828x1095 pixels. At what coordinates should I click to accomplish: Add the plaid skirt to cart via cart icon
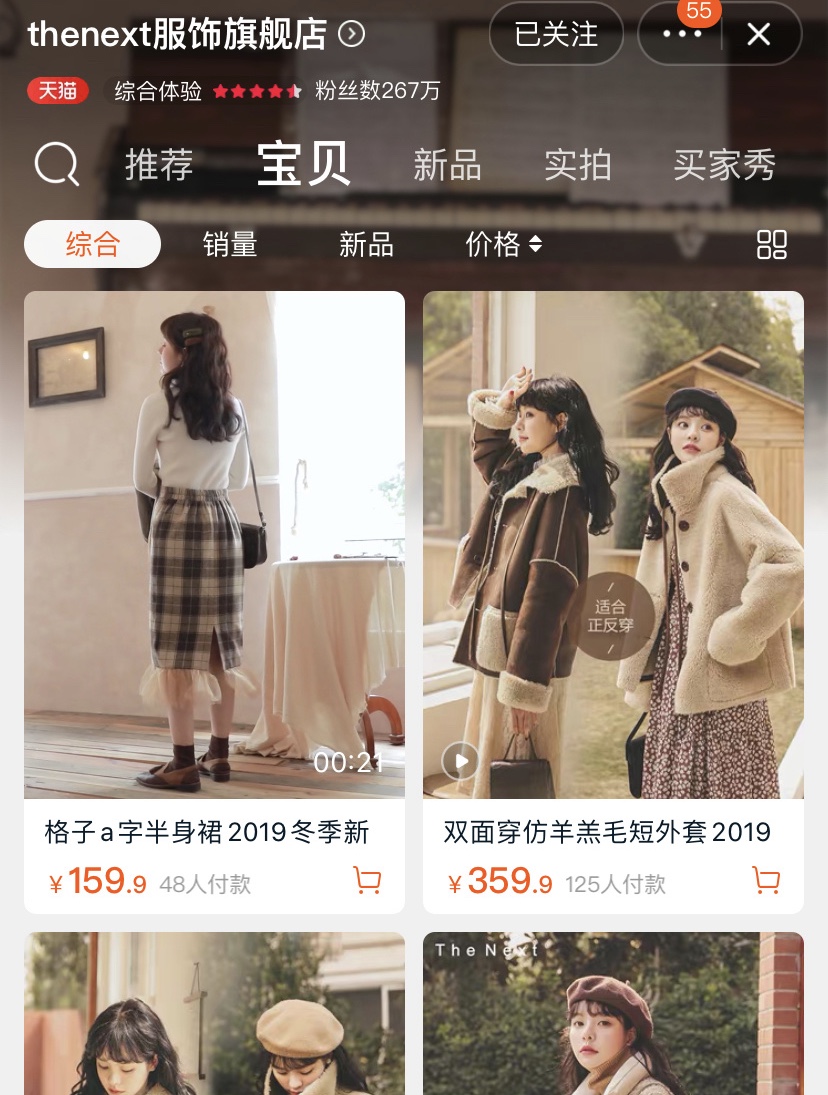[367, 881]
